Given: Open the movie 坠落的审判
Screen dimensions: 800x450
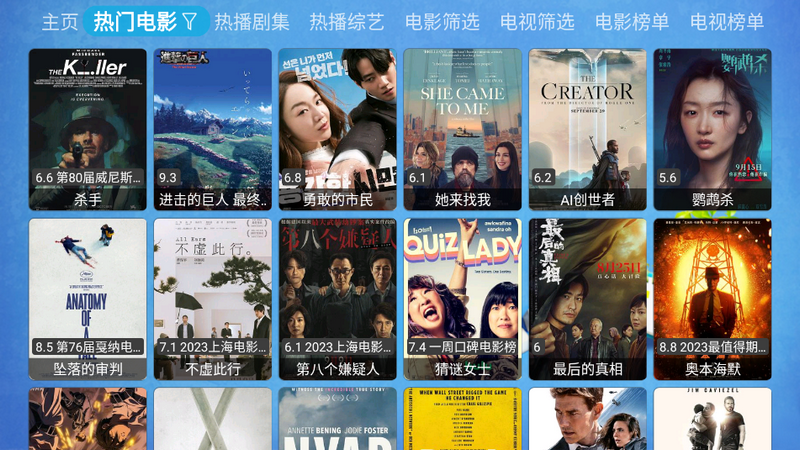Looking at the screenshot, I should click(x=88, y=299).
